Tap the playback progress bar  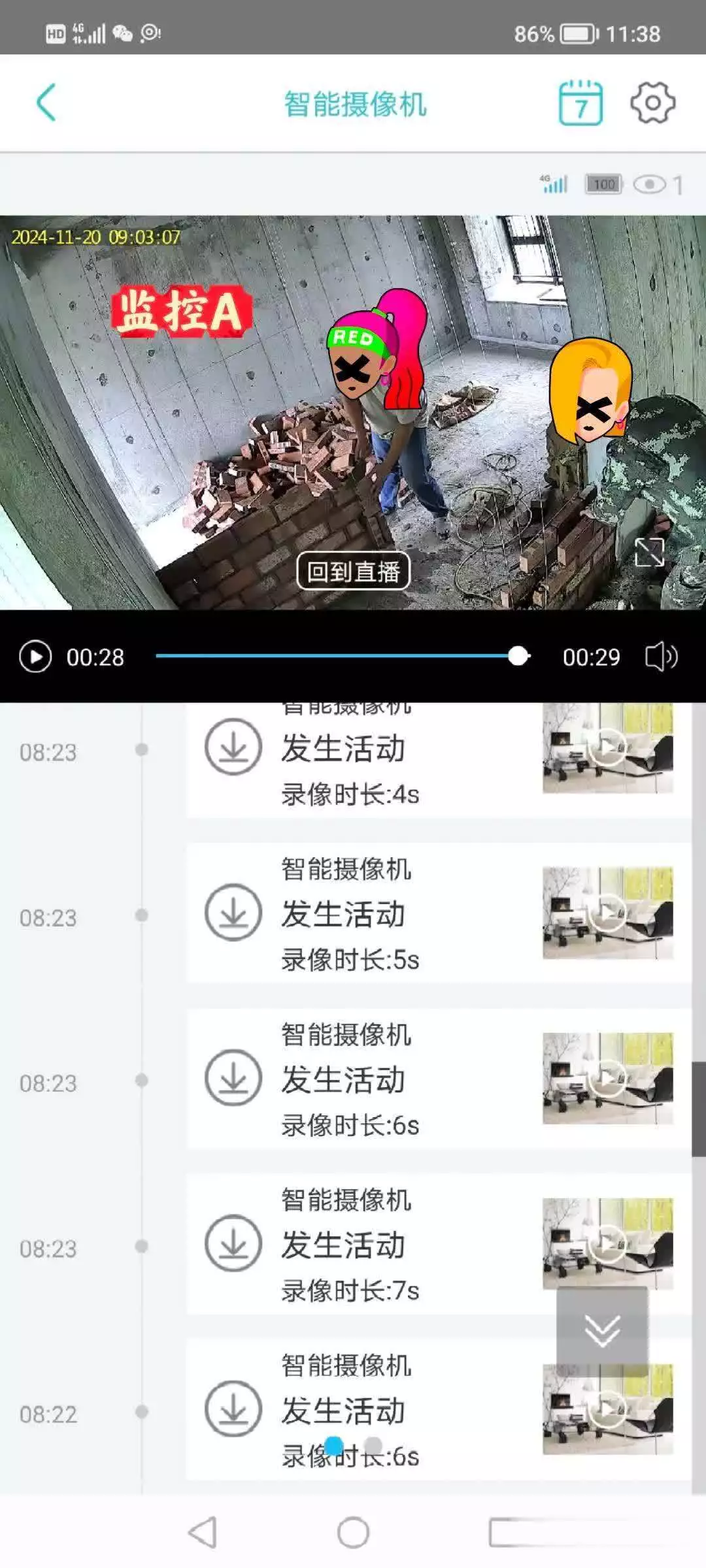pyautogui.click(x=340, y=656)
